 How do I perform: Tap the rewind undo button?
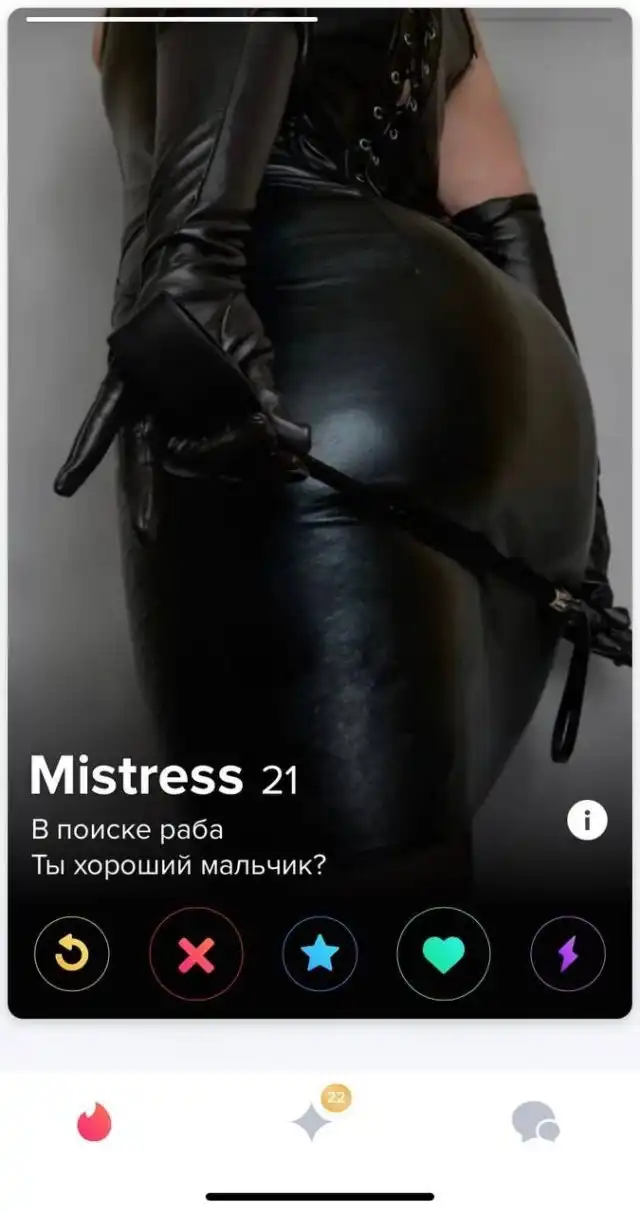(72, 954)
